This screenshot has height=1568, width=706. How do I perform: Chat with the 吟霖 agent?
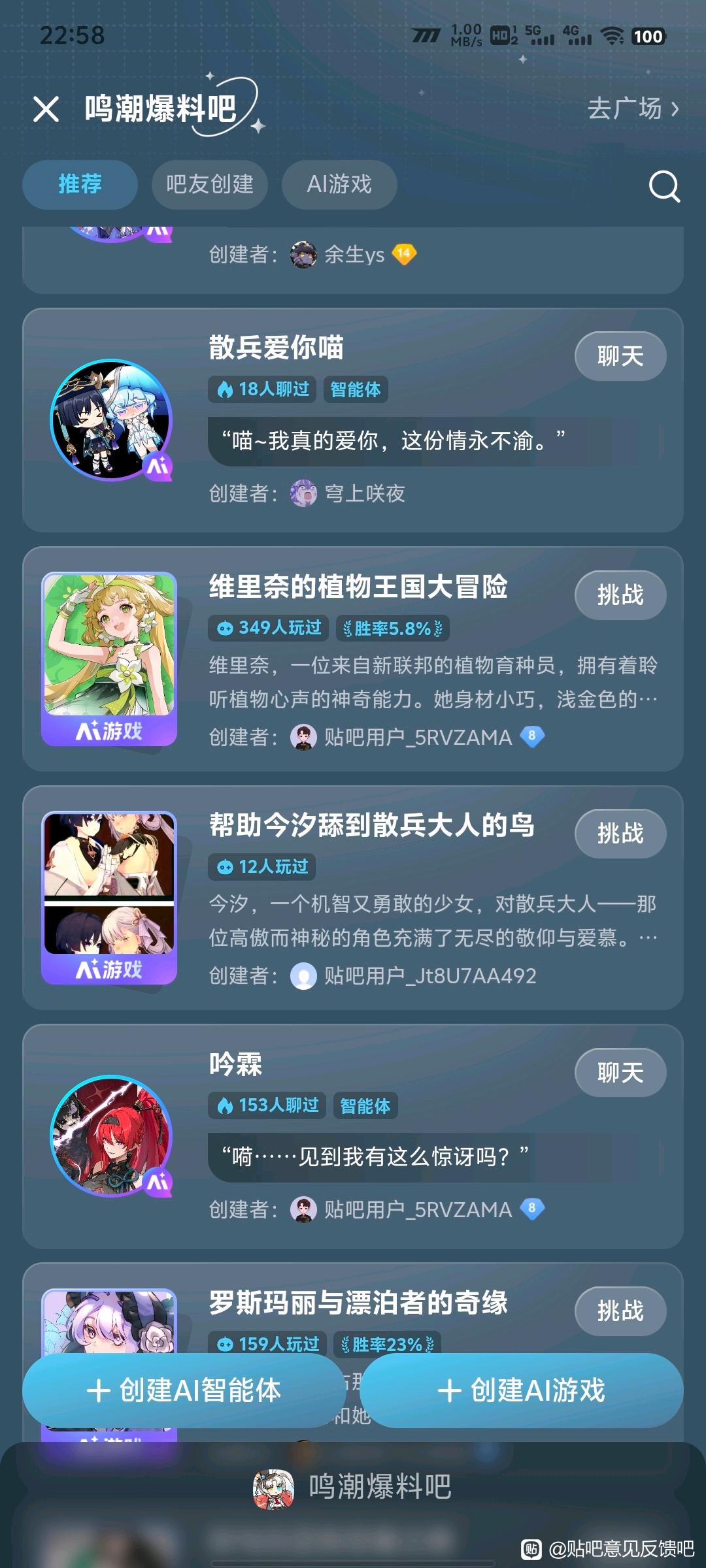(x=620, y=1073)
